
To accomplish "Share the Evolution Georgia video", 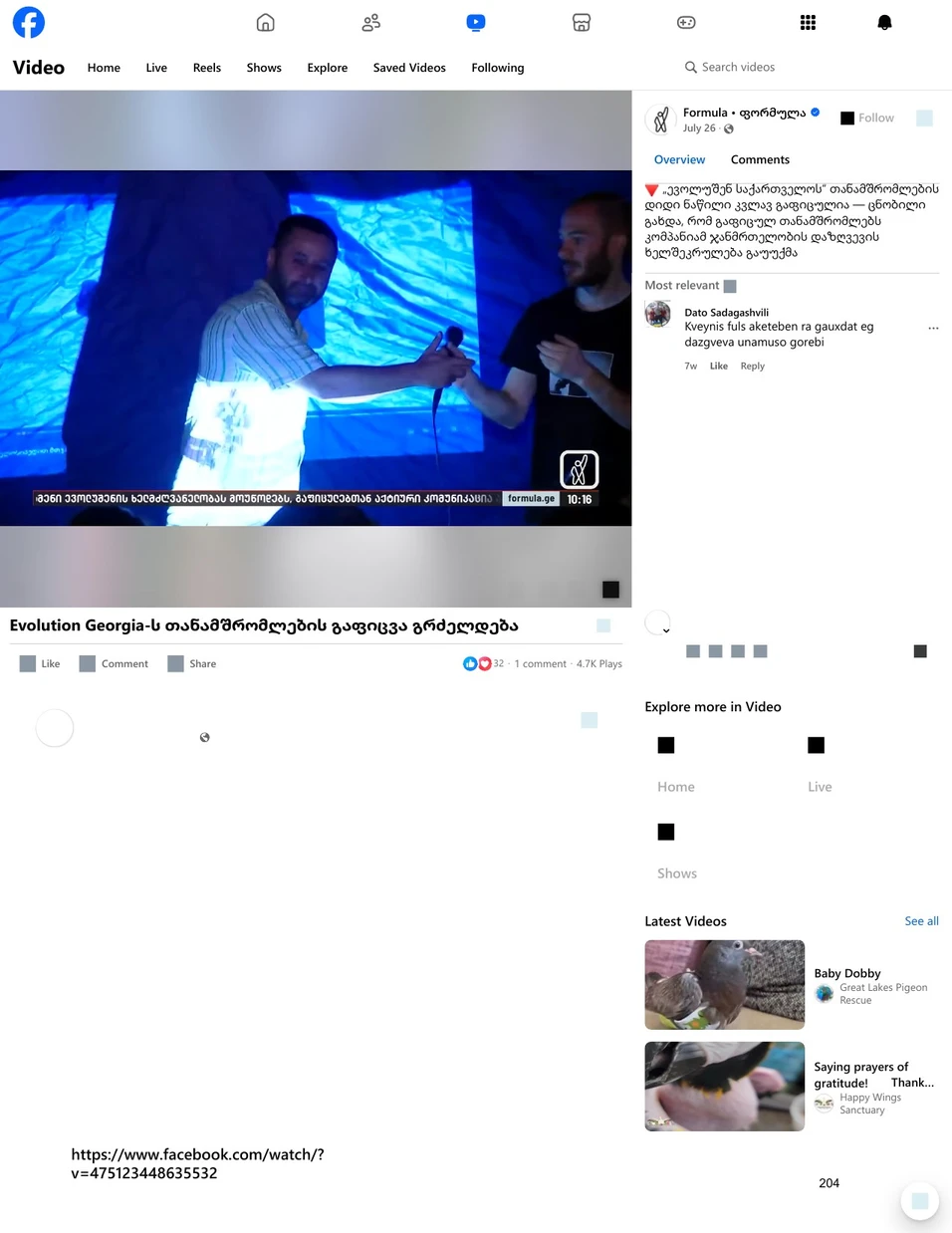I will click(x=192, y=663).
